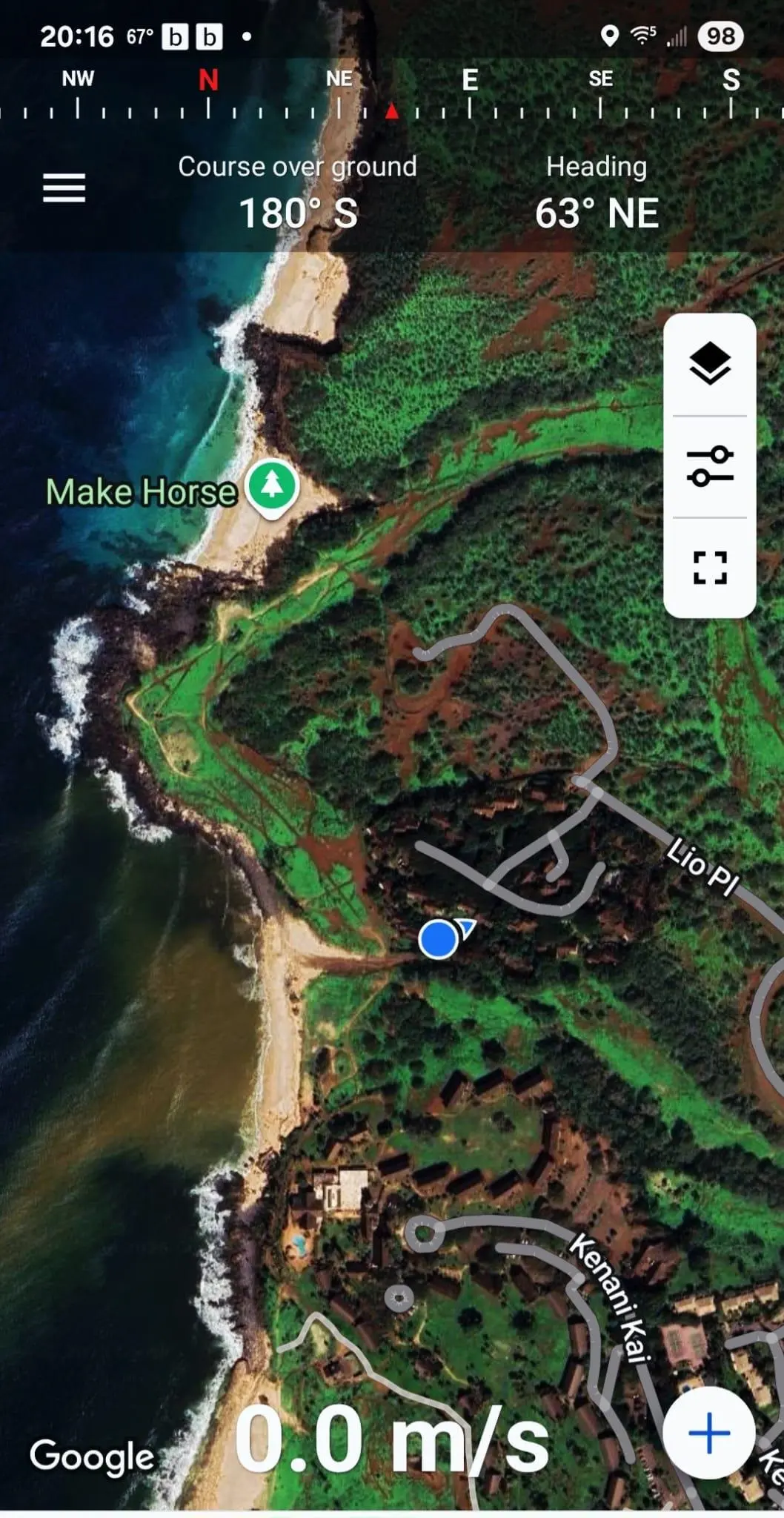
Task: Tap the blue plus add button
Action: [x=708, y=1432]
